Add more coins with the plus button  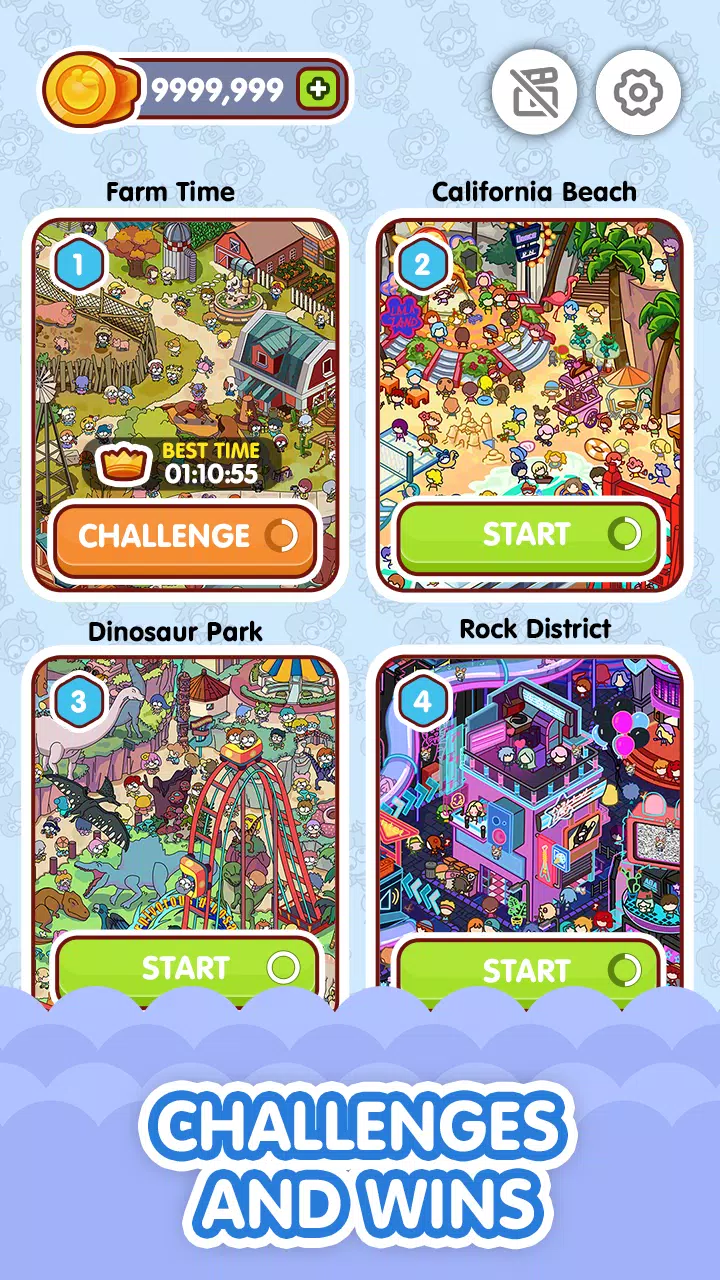pos(318,90)
